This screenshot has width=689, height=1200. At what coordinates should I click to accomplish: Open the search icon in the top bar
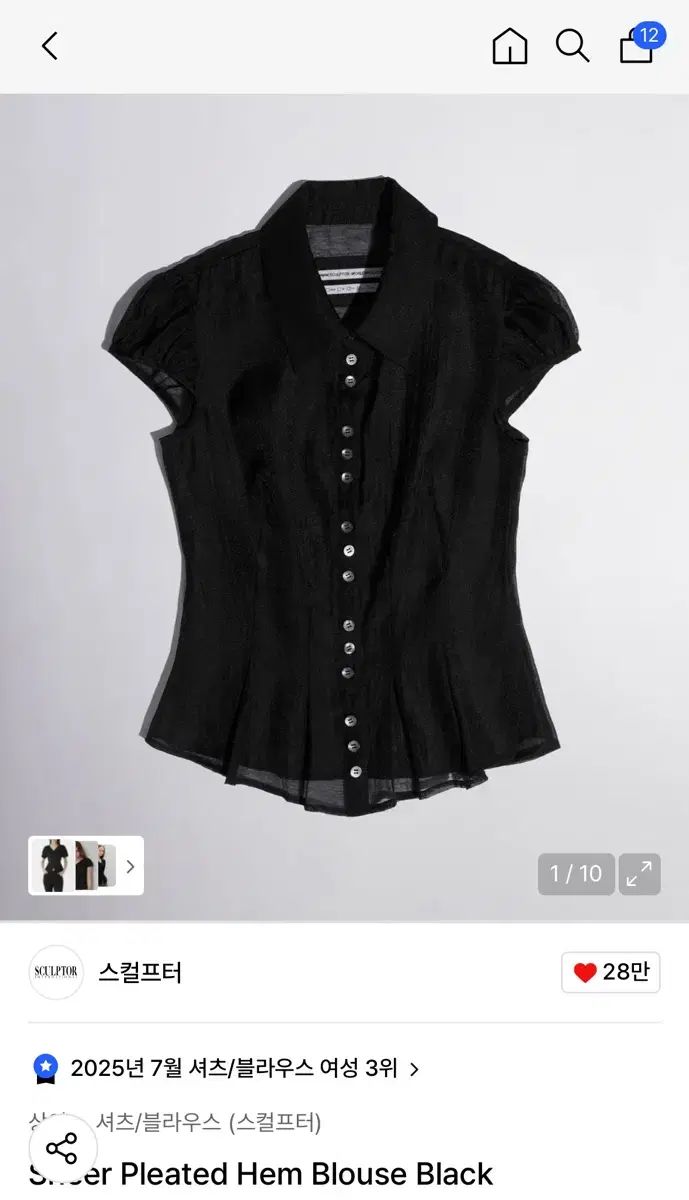click(572, 46)
